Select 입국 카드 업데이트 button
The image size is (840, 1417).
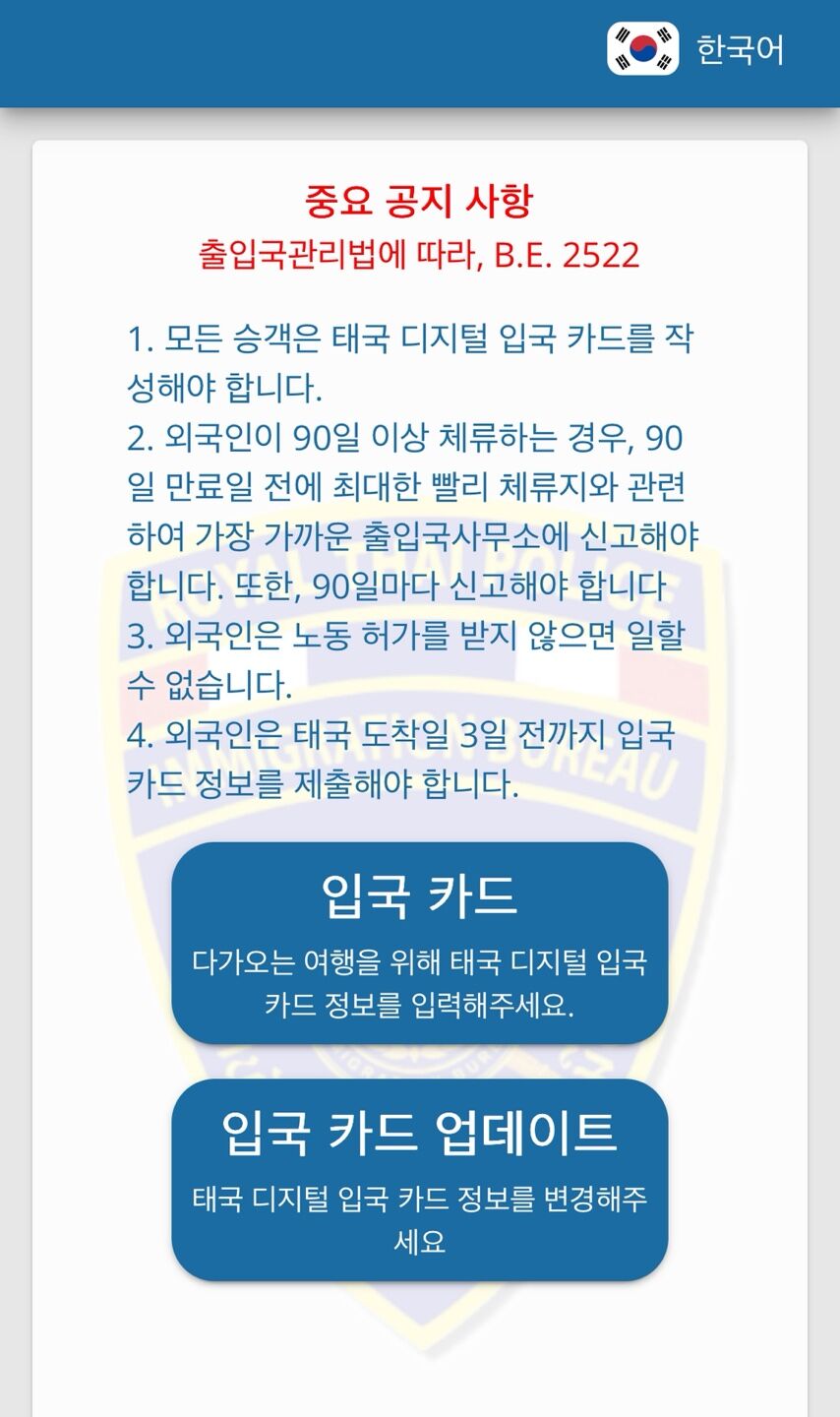[420, 1179]
